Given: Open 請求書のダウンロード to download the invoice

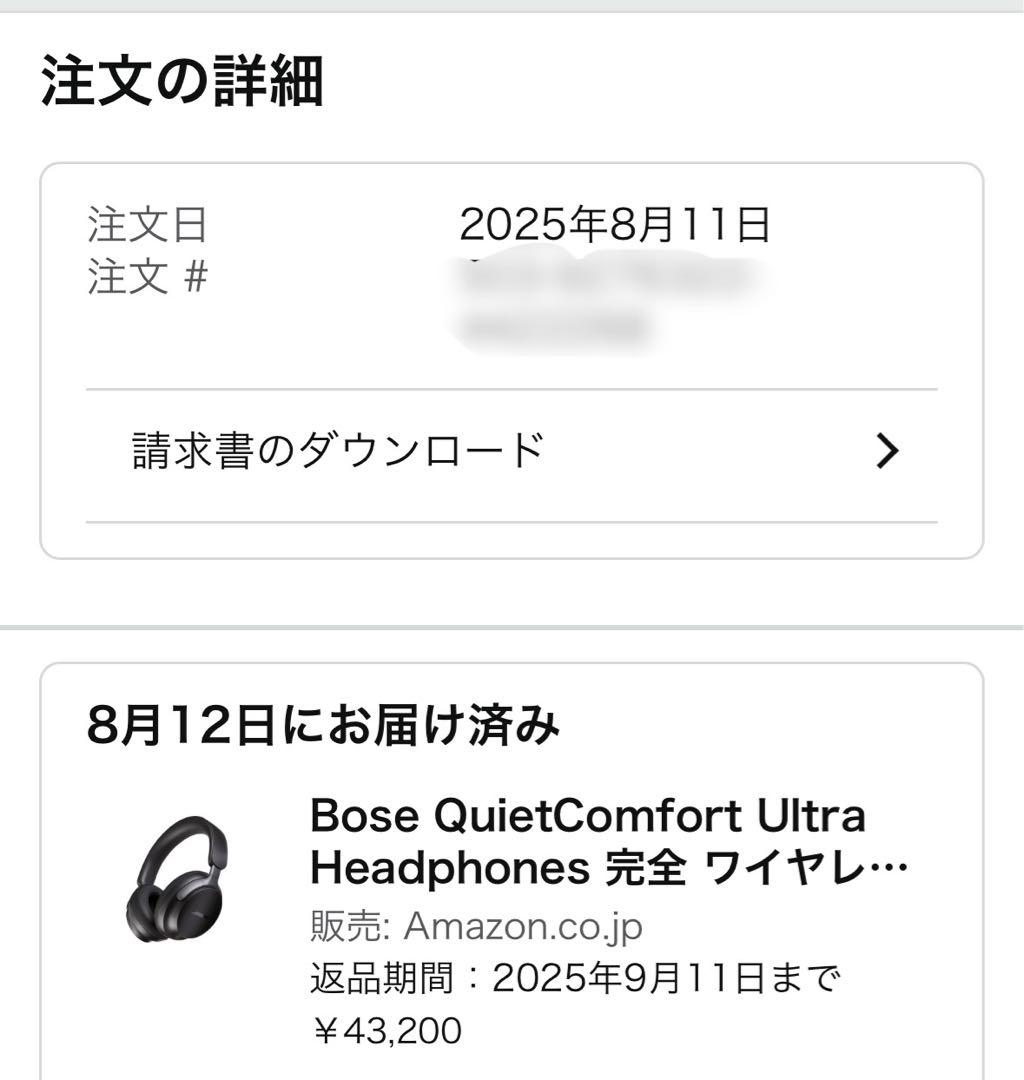Looking at the screenshot, I should [334, 452].
